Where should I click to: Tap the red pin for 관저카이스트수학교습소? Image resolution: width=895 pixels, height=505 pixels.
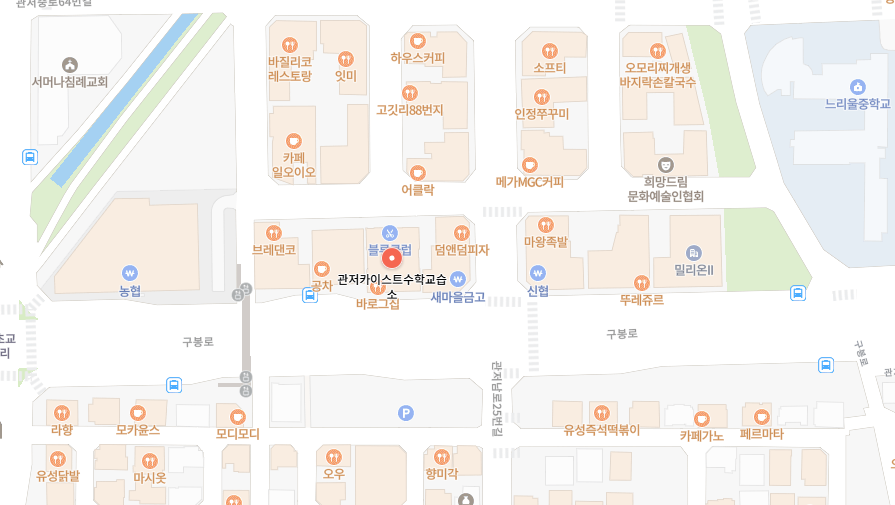393,260
